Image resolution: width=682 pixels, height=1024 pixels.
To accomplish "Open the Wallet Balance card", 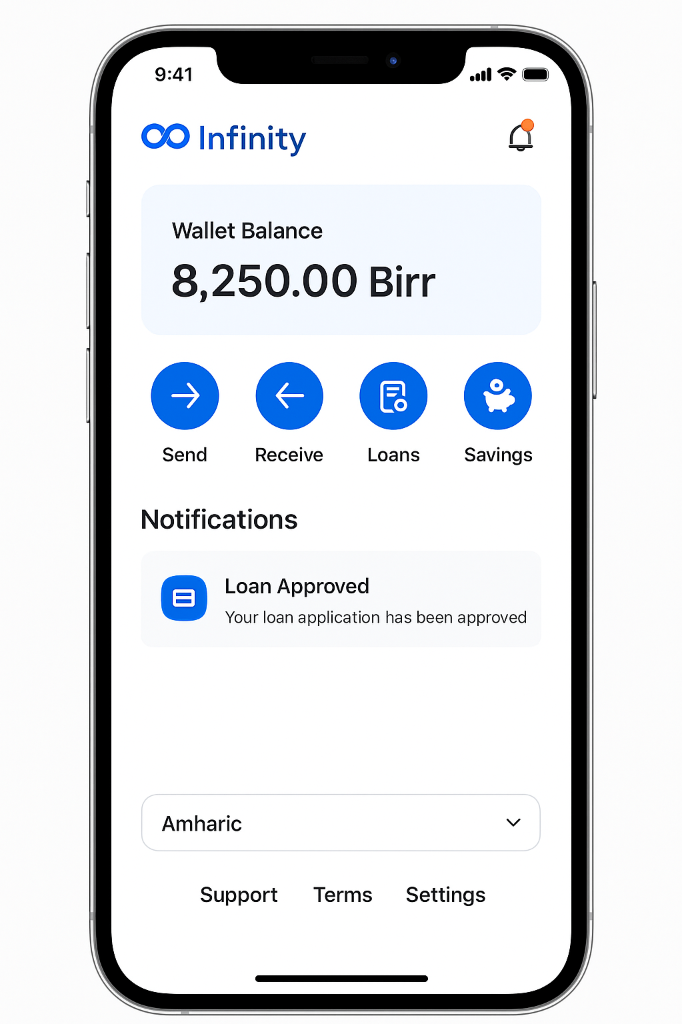I will coord(341,259).
